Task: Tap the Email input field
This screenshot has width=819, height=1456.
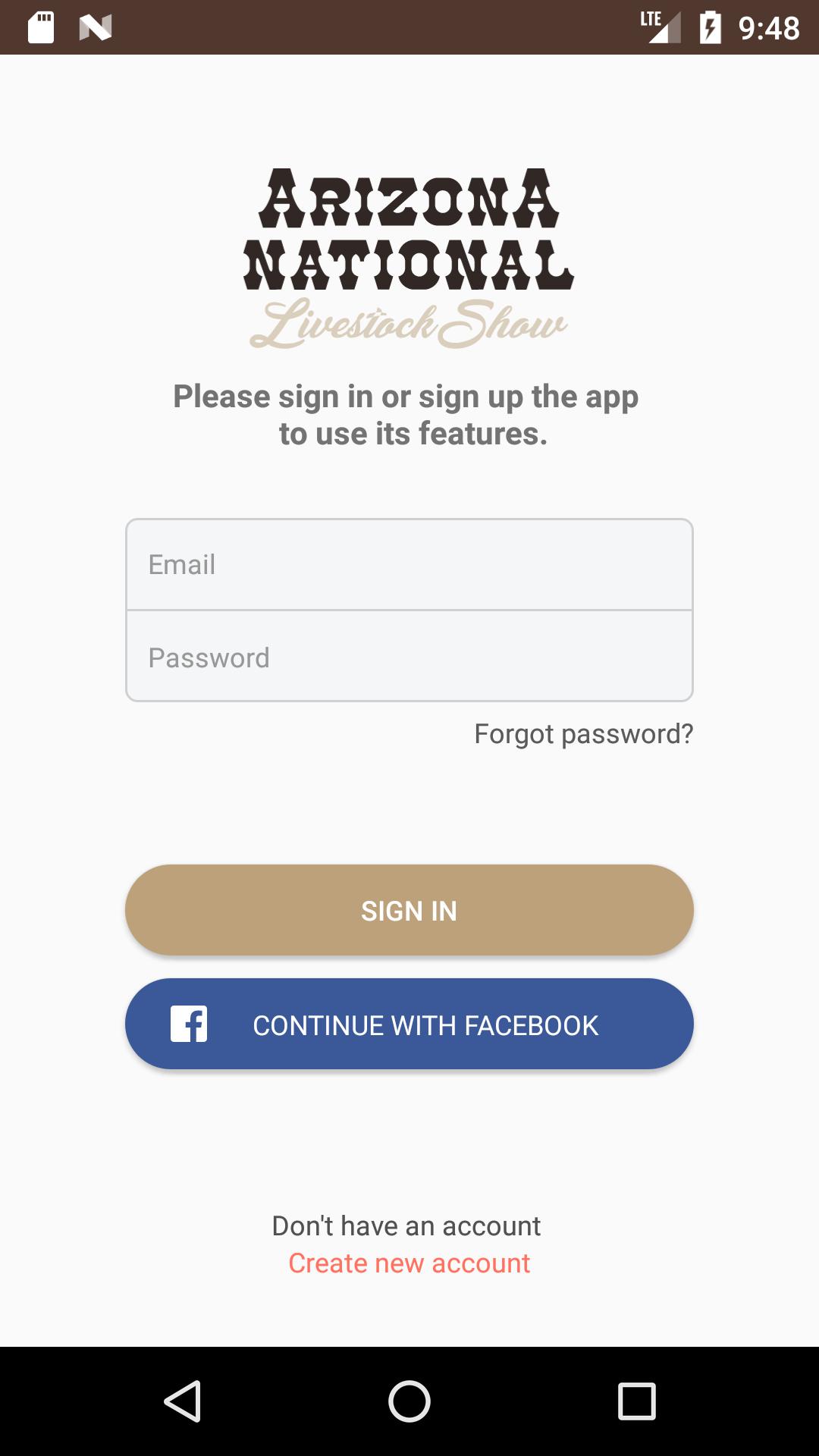Action: pos(409,565)
